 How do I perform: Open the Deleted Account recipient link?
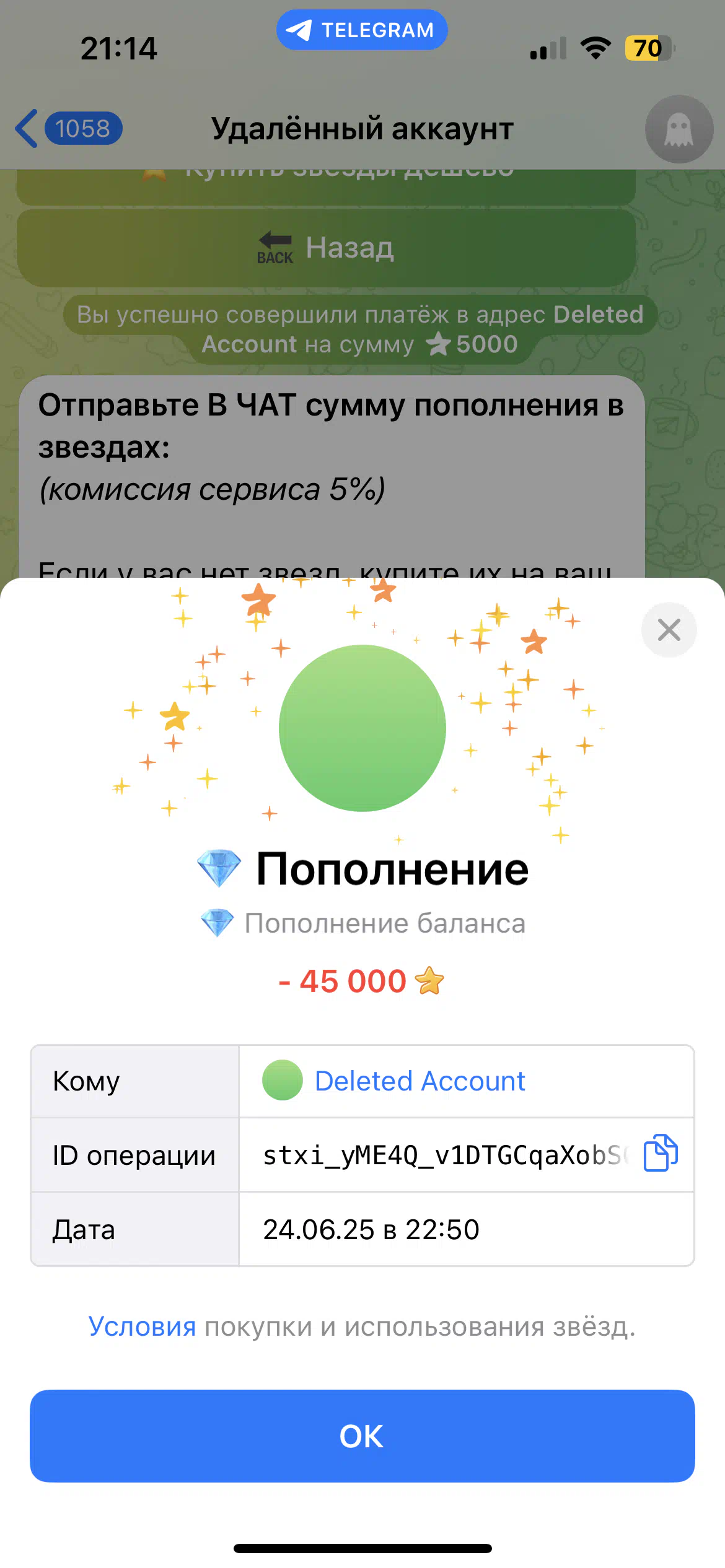(x=420, y=1081)
